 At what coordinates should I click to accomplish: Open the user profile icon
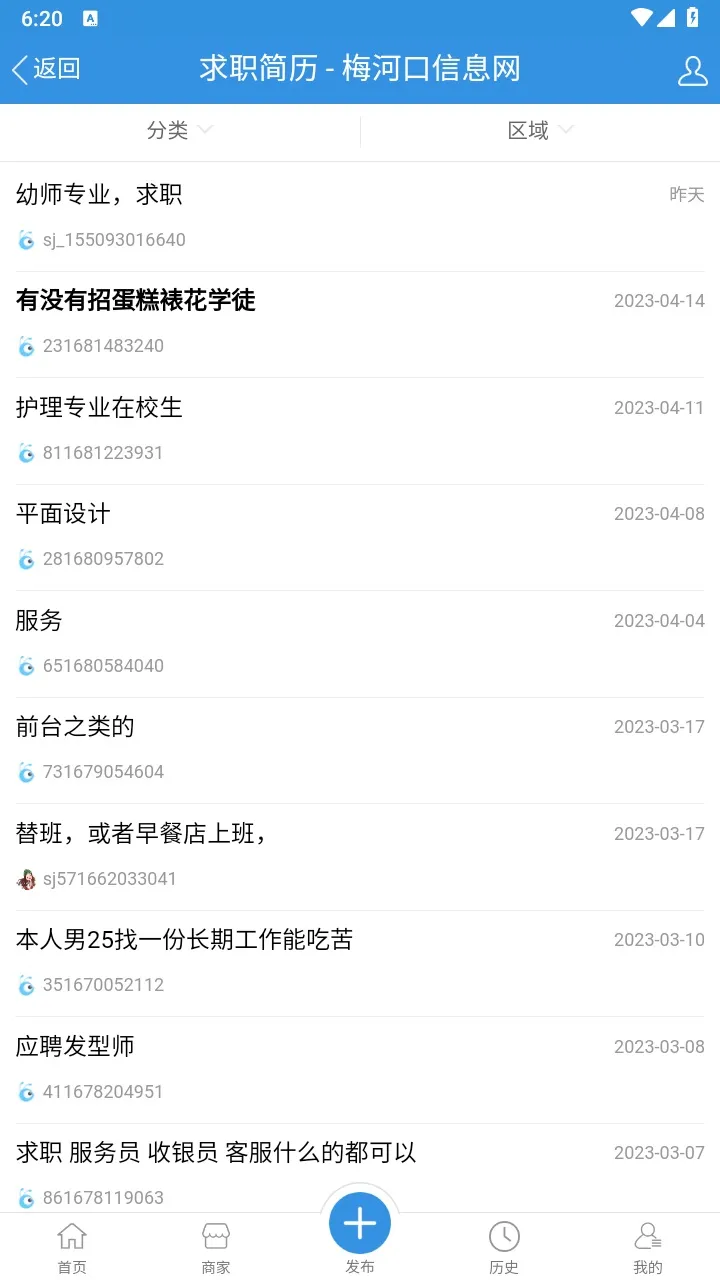coord(692,70)
